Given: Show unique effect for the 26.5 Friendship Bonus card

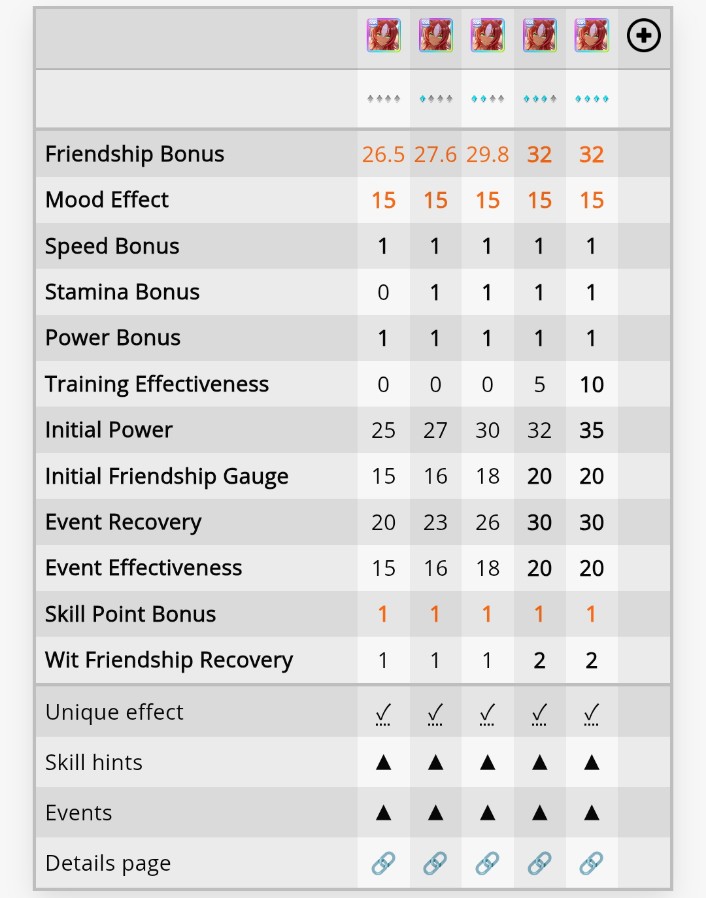Looking at the screenshot, I should [383, 714].
